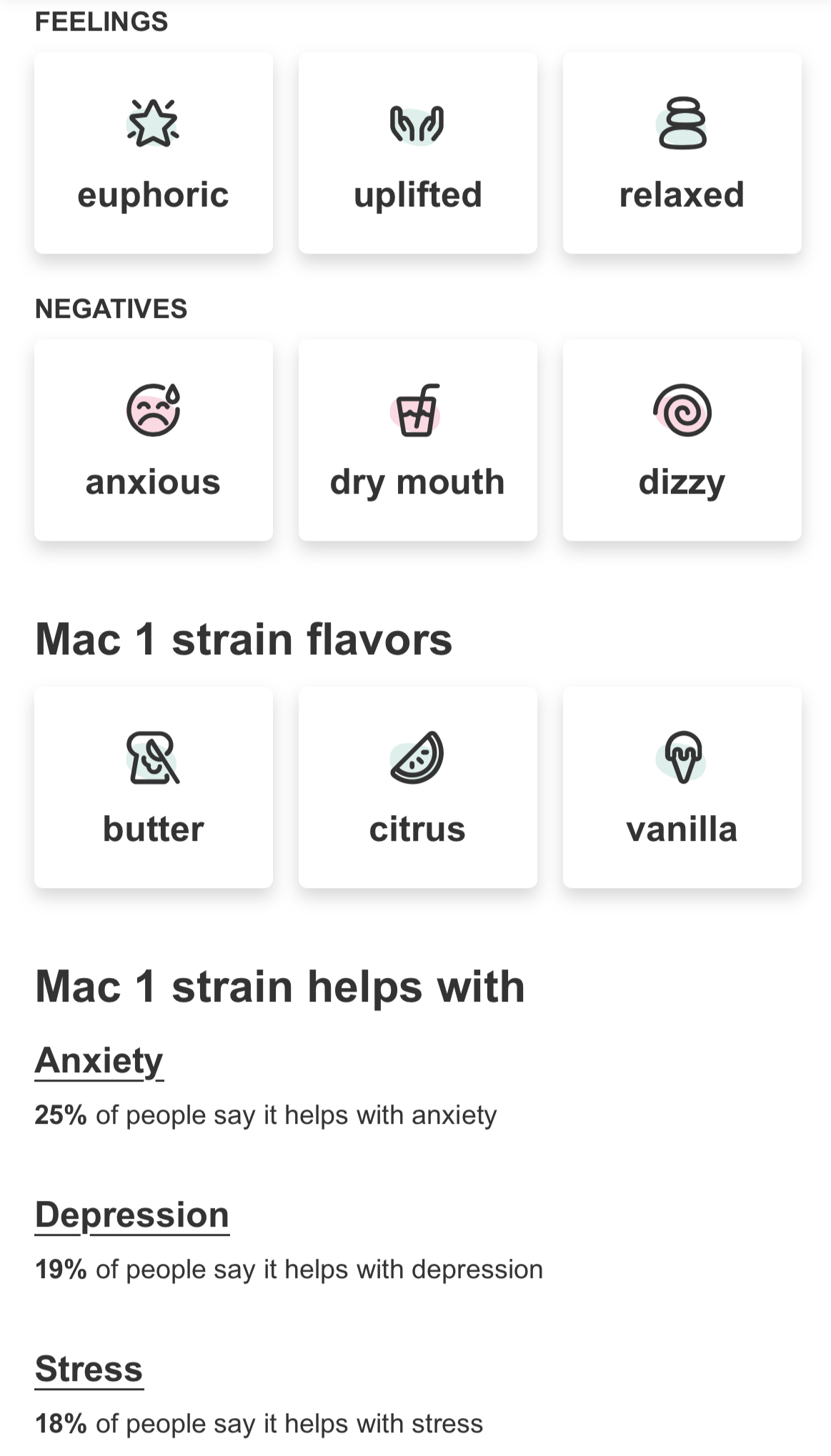Select the dry mouth card

[417, 440]
